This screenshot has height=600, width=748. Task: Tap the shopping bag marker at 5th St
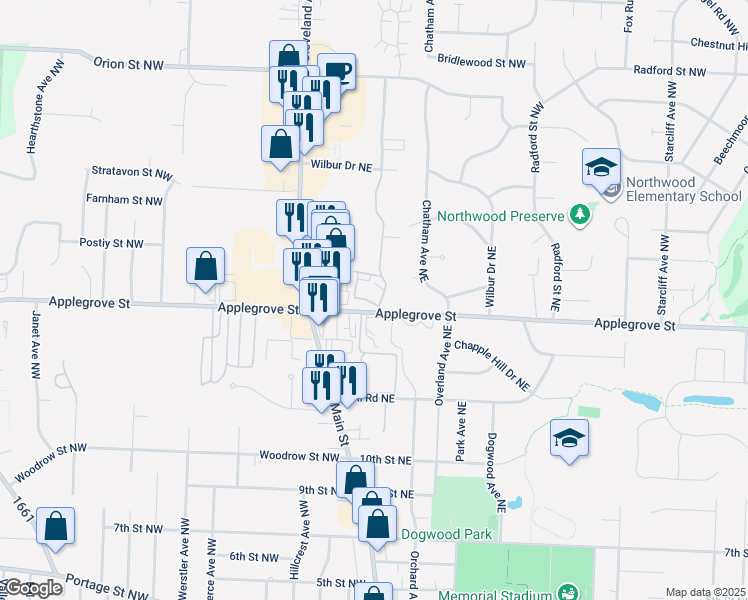(374, 591)
